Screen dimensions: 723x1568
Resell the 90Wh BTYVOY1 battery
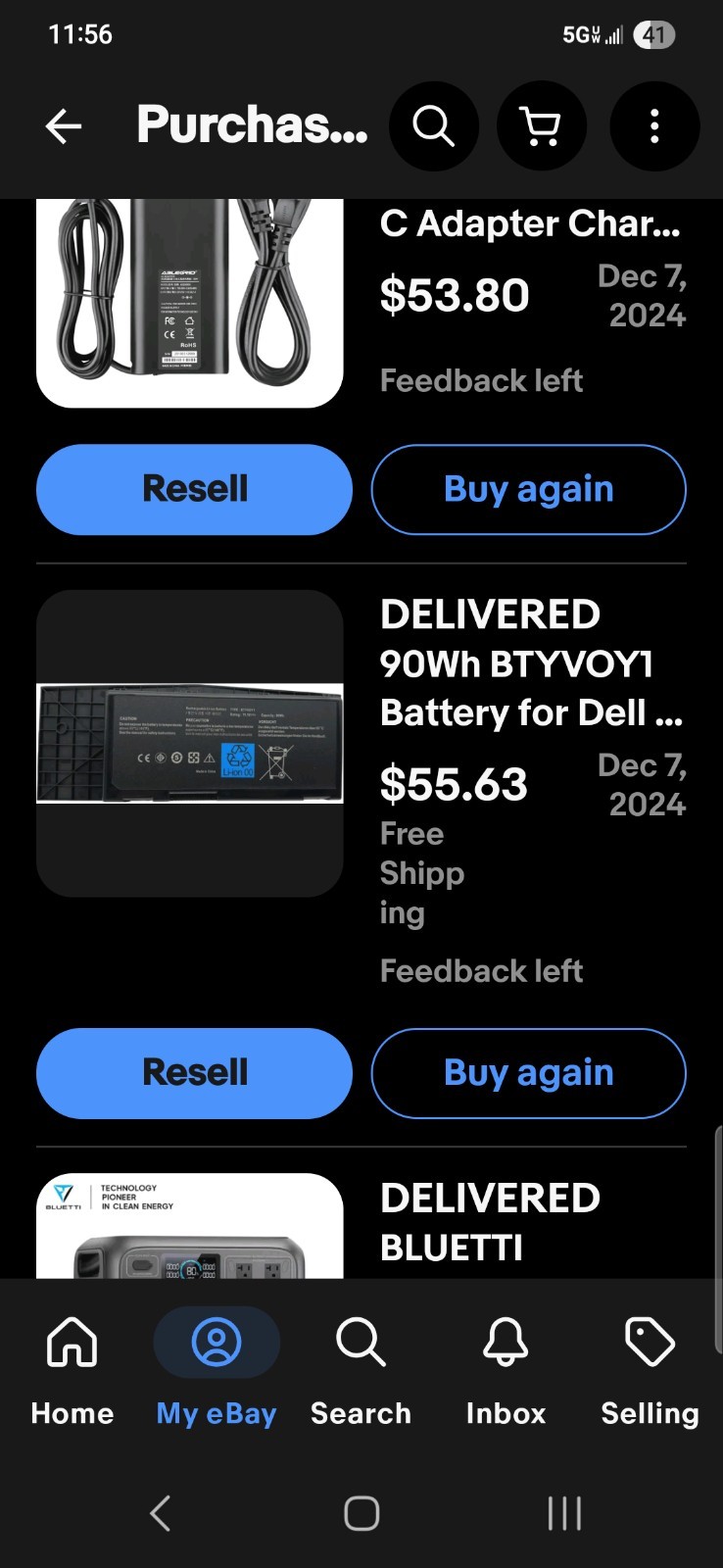[194, 1073]
